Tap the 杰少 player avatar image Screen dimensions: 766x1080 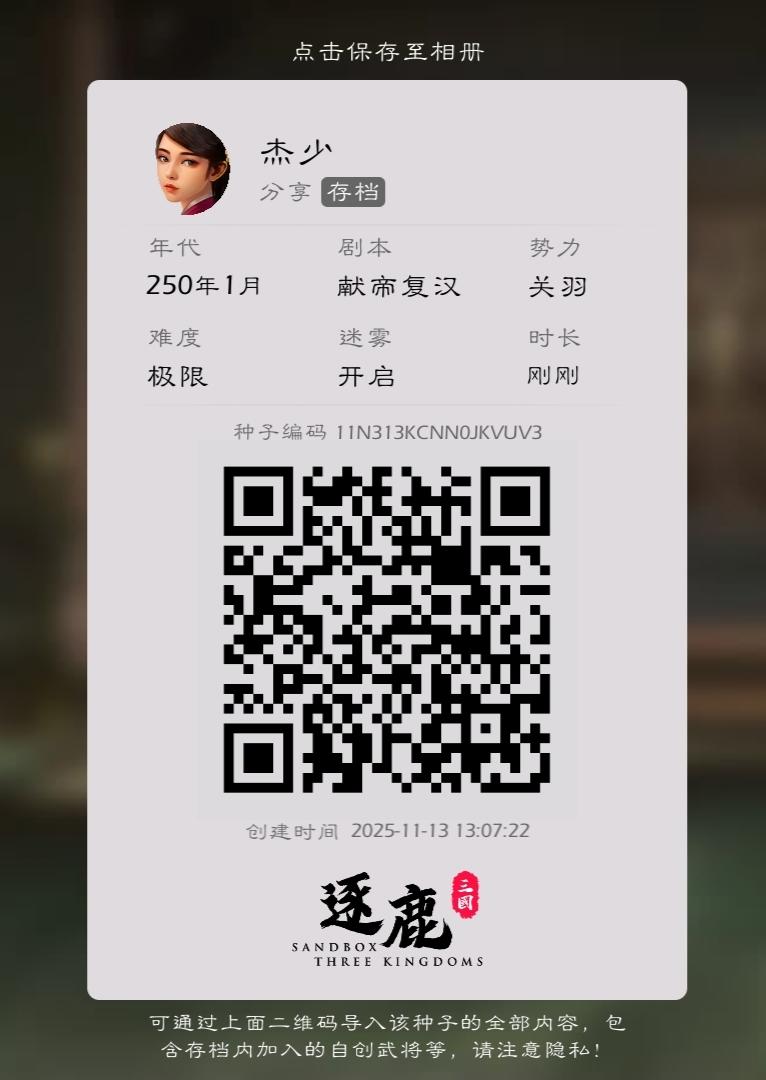[x=188, y=167]
